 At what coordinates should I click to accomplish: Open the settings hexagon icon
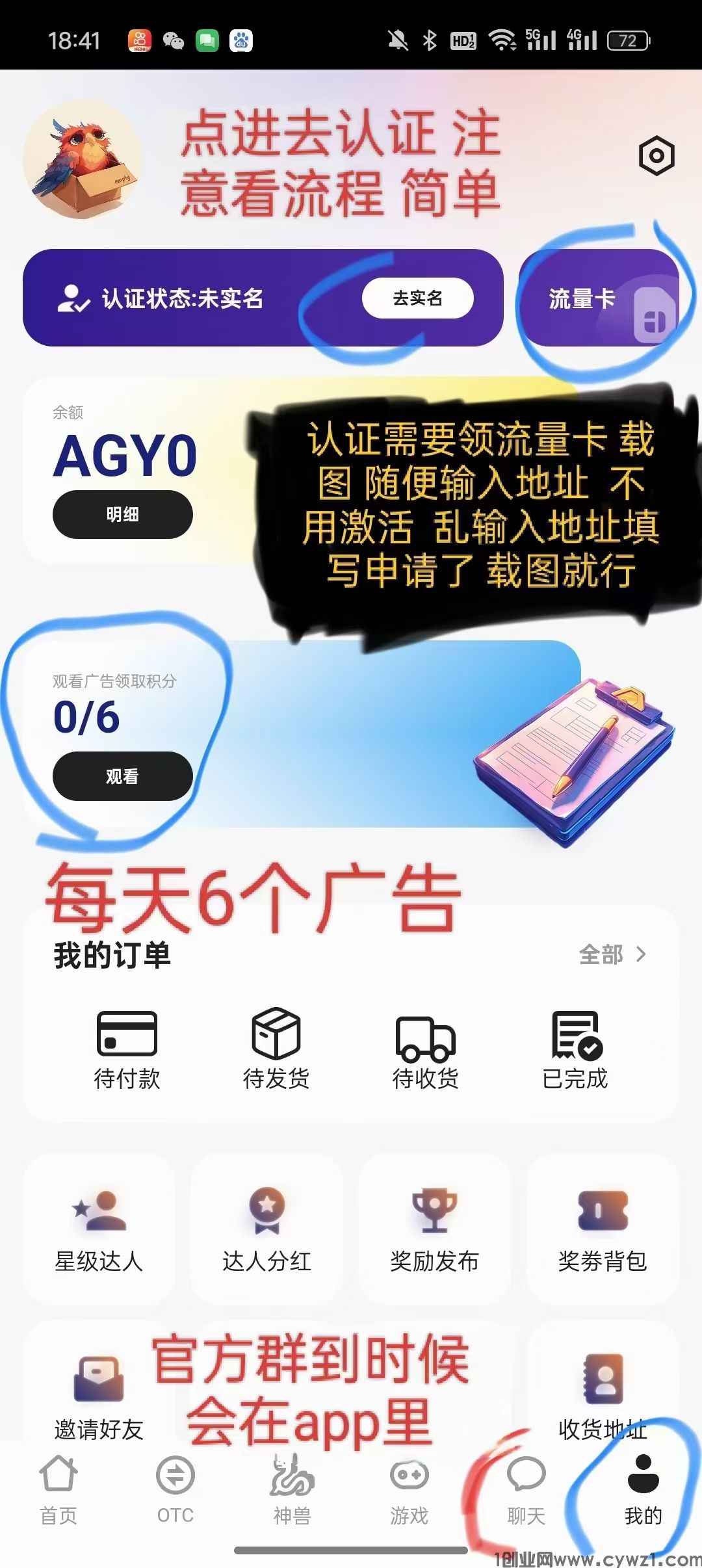coord(656,156)
